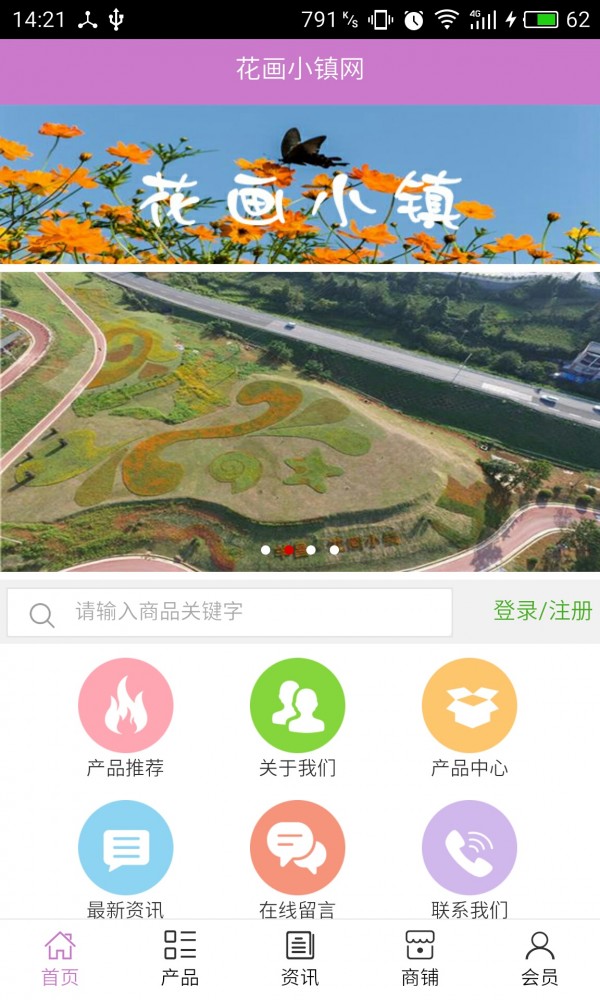Open 登录/注册 login or register

click(542, 611)
